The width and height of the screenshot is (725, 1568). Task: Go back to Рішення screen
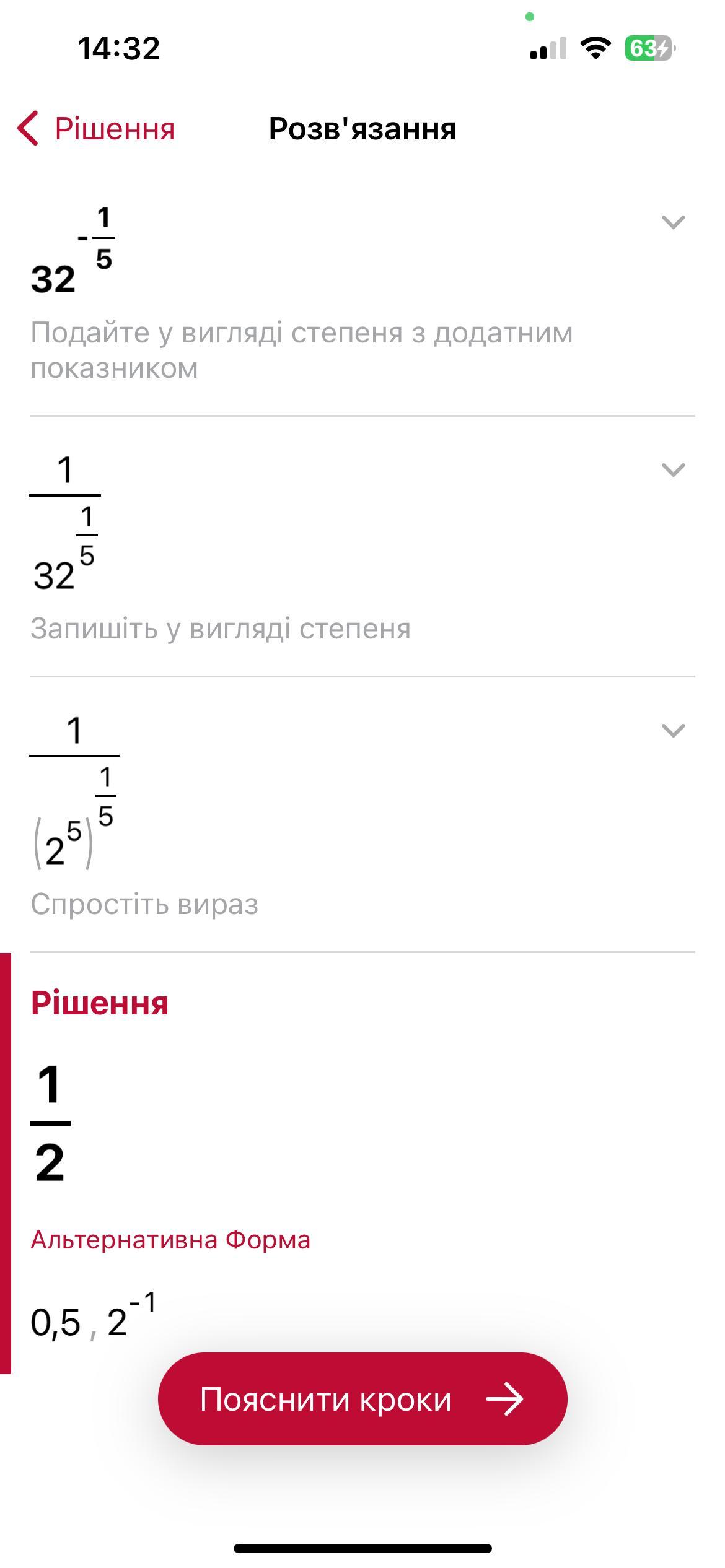click(x=96, y=129)
